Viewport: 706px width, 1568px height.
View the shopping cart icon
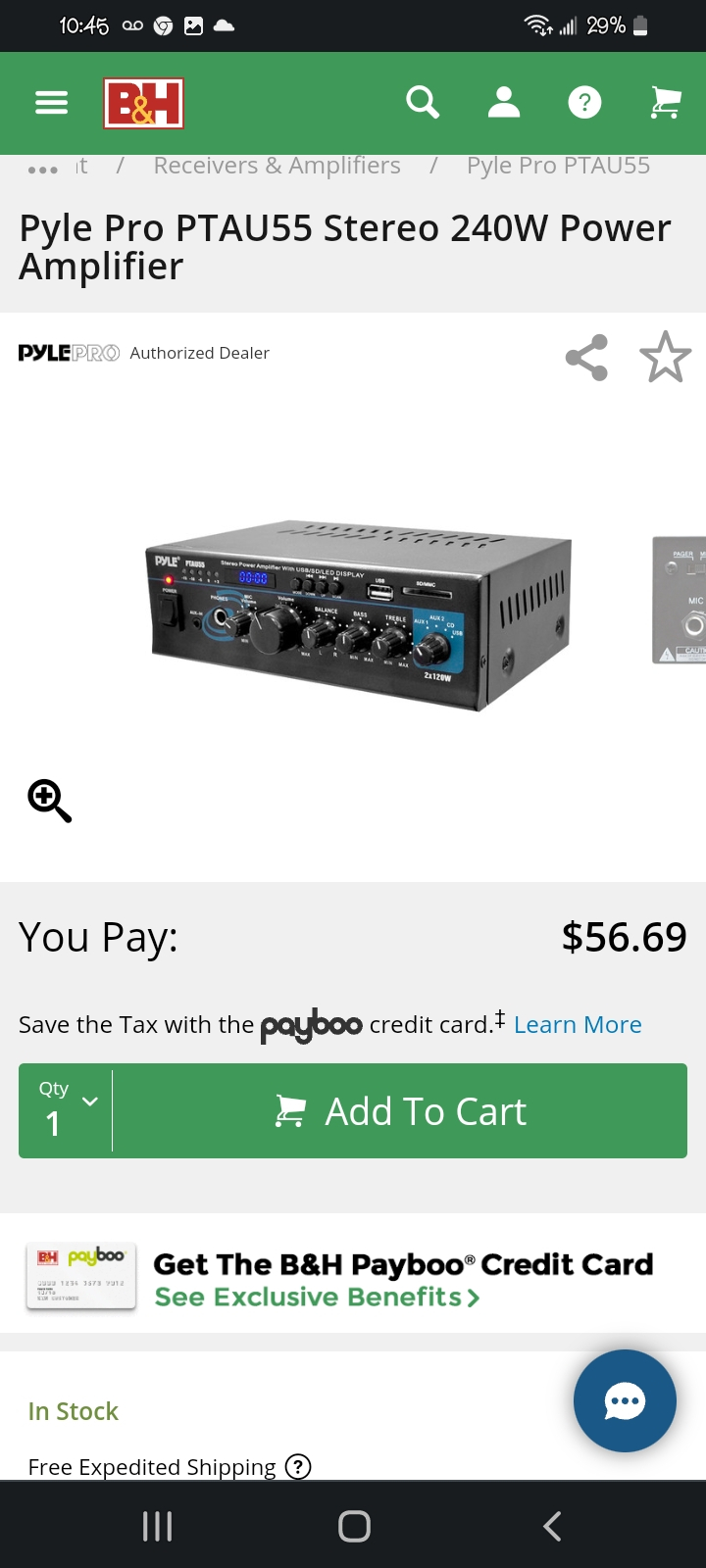665,102
